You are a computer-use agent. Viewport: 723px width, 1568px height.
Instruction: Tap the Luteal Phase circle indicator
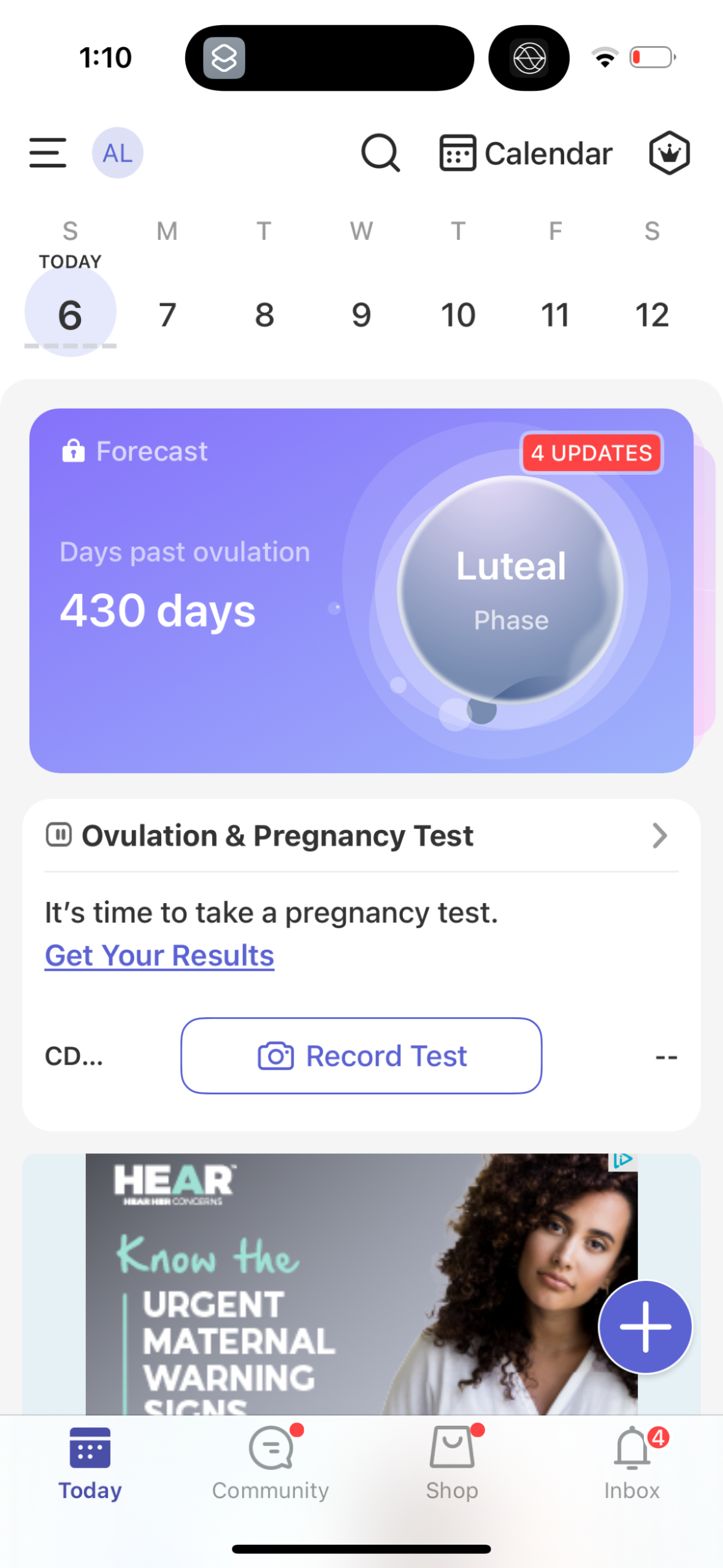pyautogui.click(x=510, y=588)
